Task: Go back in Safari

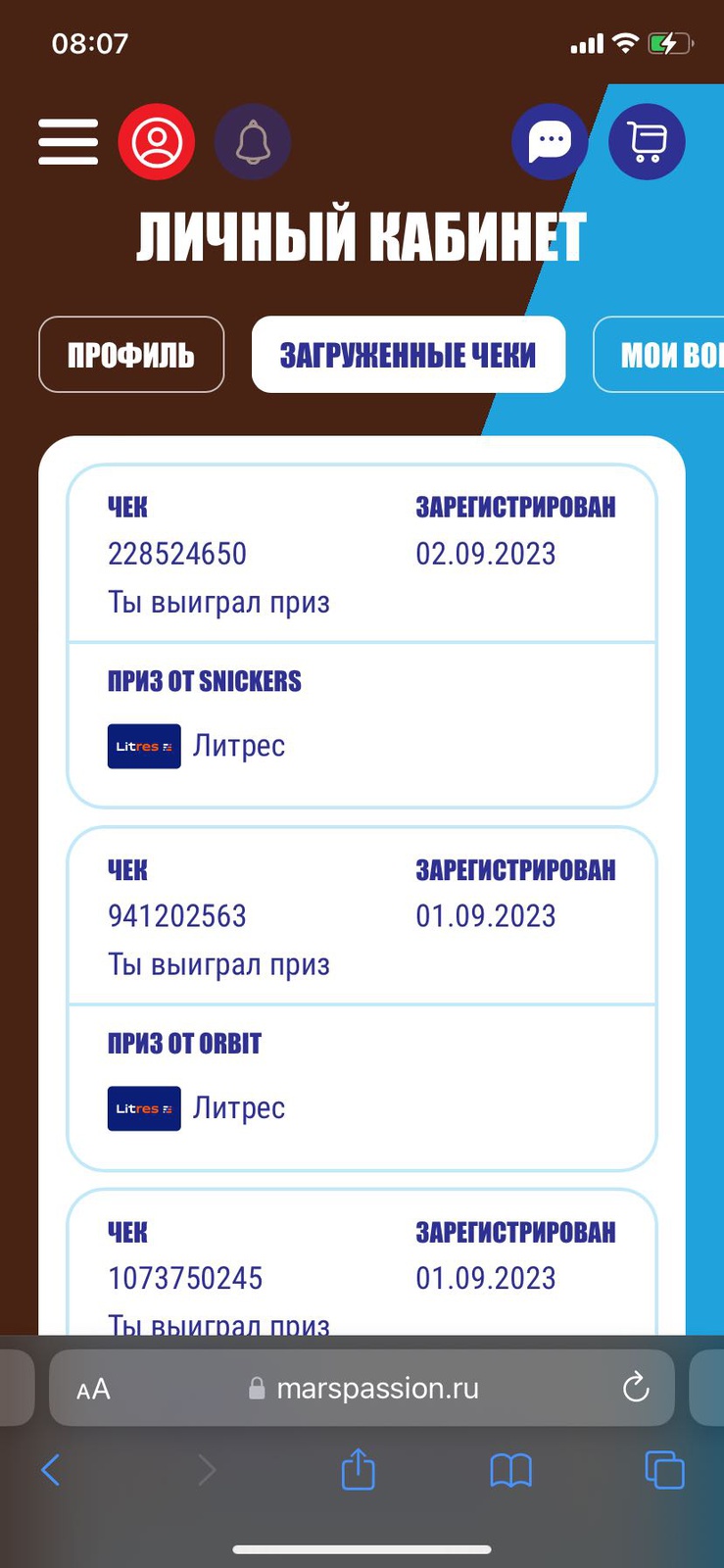Action: point(51,1470)
